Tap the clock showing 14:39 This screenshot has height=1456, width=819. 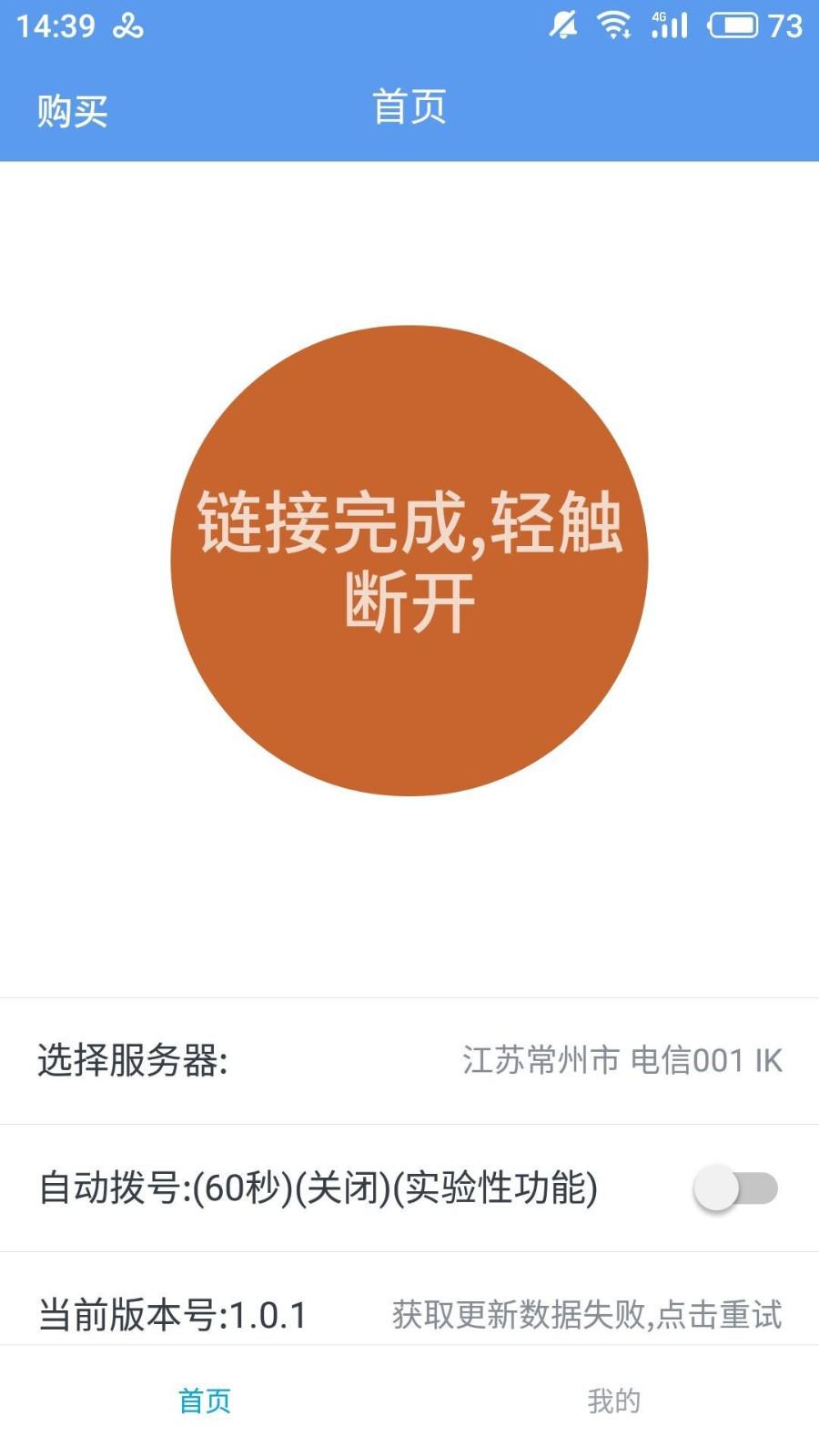tap(55, 25)
